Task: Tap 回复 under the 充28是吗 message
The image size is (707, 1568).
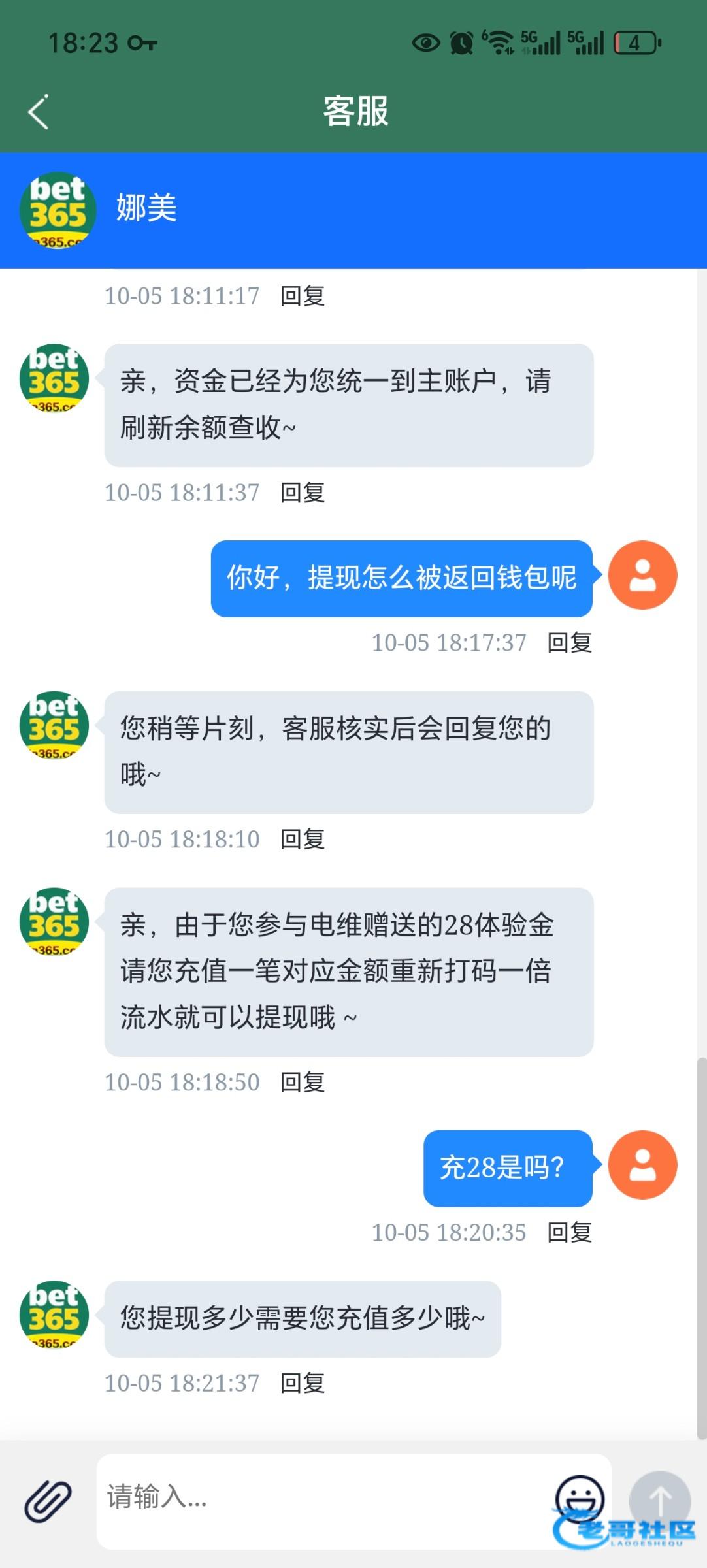Action: 569,1233
